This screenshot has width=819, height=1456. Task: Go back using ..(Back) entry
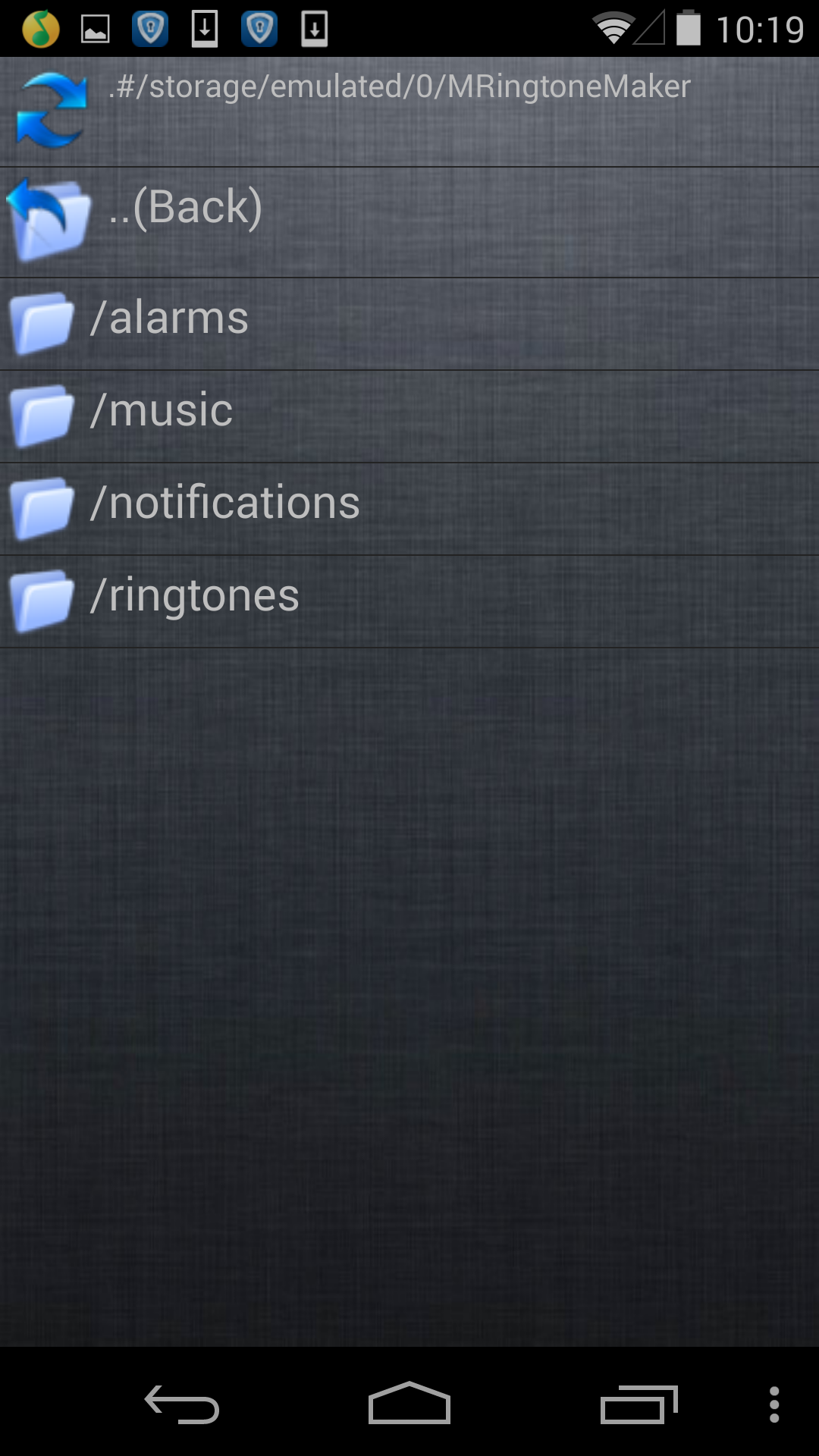pyautogui.click(x=186, y=206)
